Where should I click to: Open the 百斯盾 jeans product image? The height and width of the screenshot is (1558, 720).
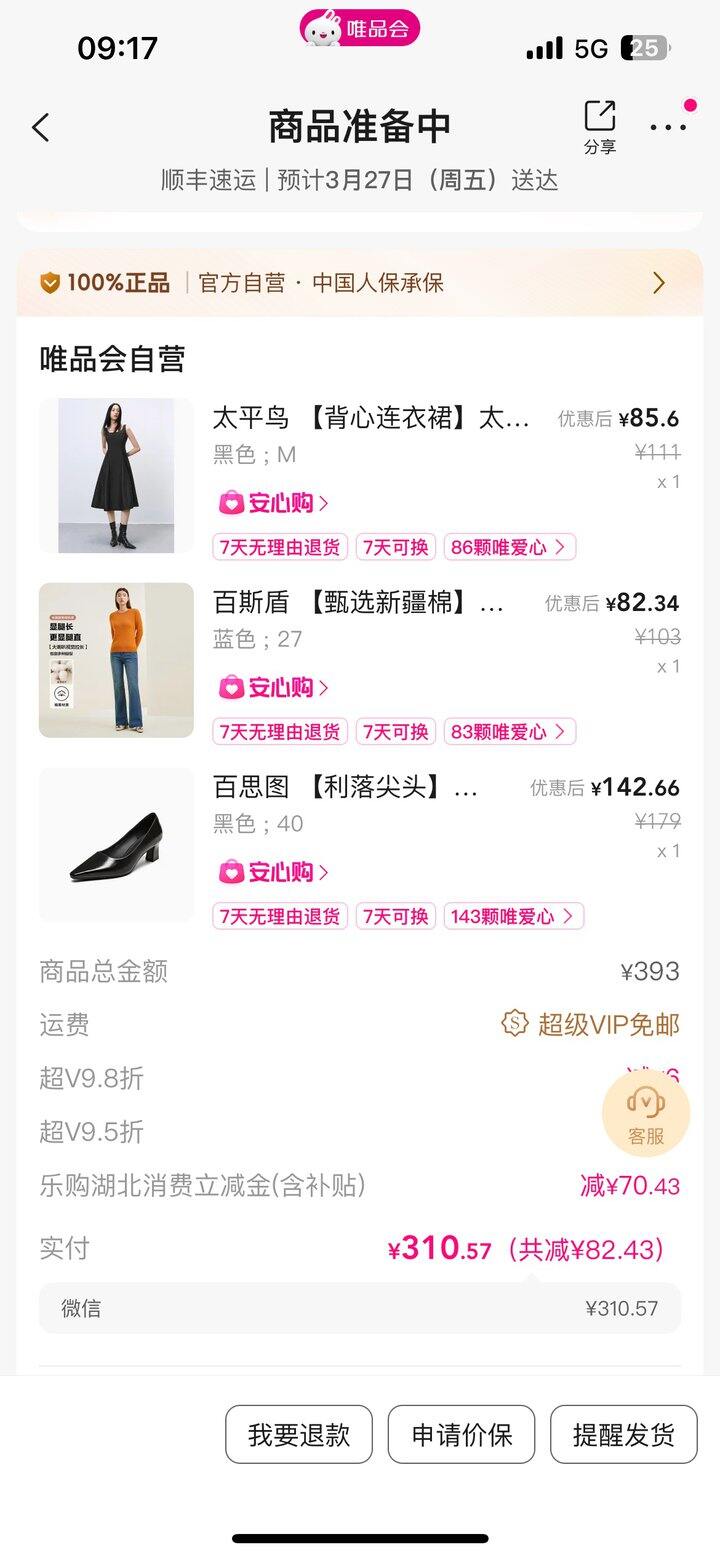point(116,660)
